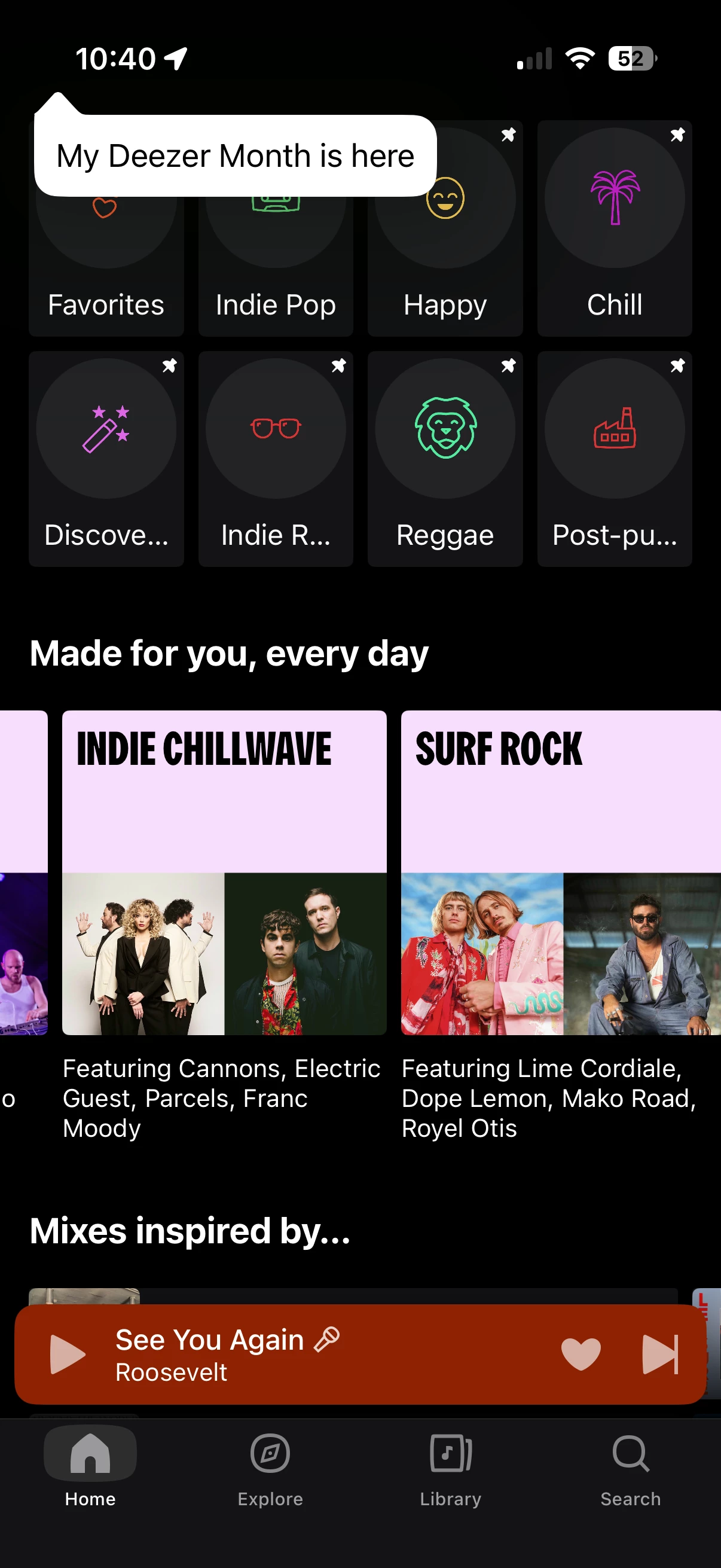Skip to the next track

pos(659,1354)
